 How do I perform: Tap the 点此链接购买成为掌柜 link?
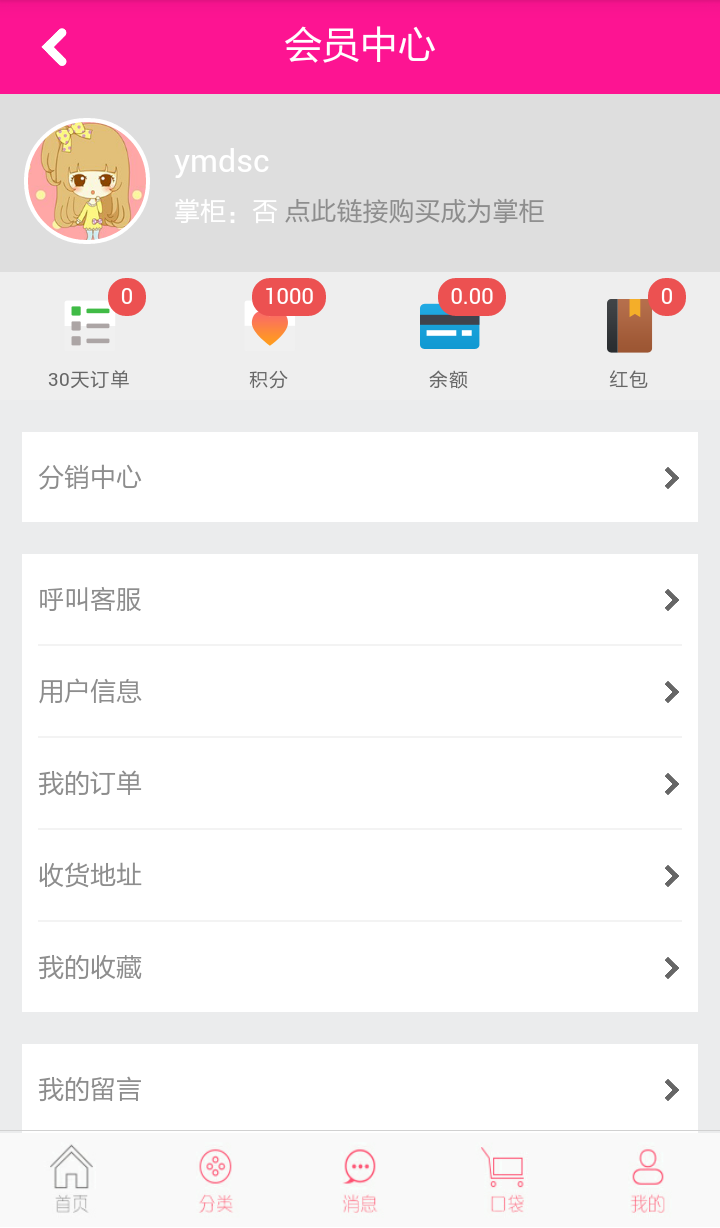point(414,211)
